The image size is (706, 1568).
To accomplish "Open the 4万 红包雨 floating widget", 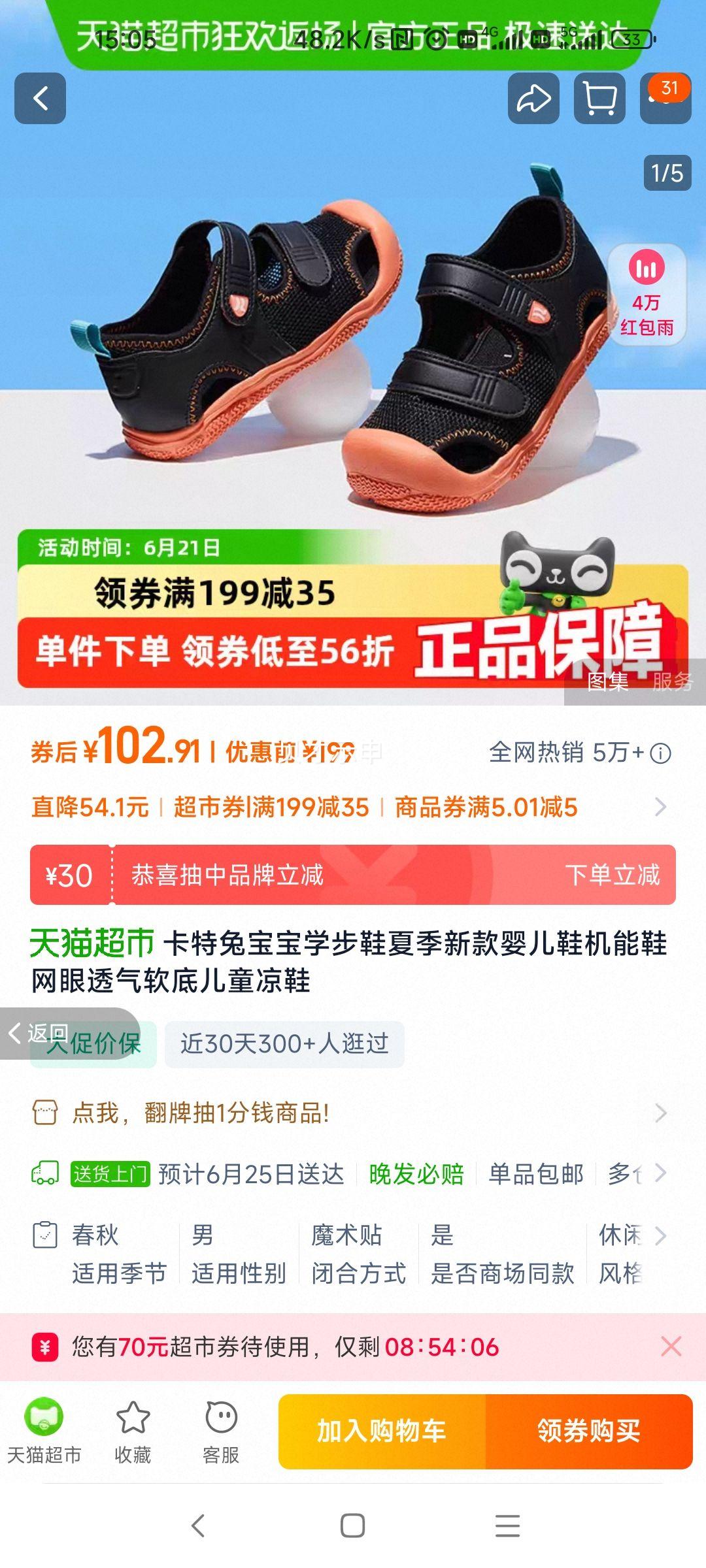I will click(x=647, y=296).
